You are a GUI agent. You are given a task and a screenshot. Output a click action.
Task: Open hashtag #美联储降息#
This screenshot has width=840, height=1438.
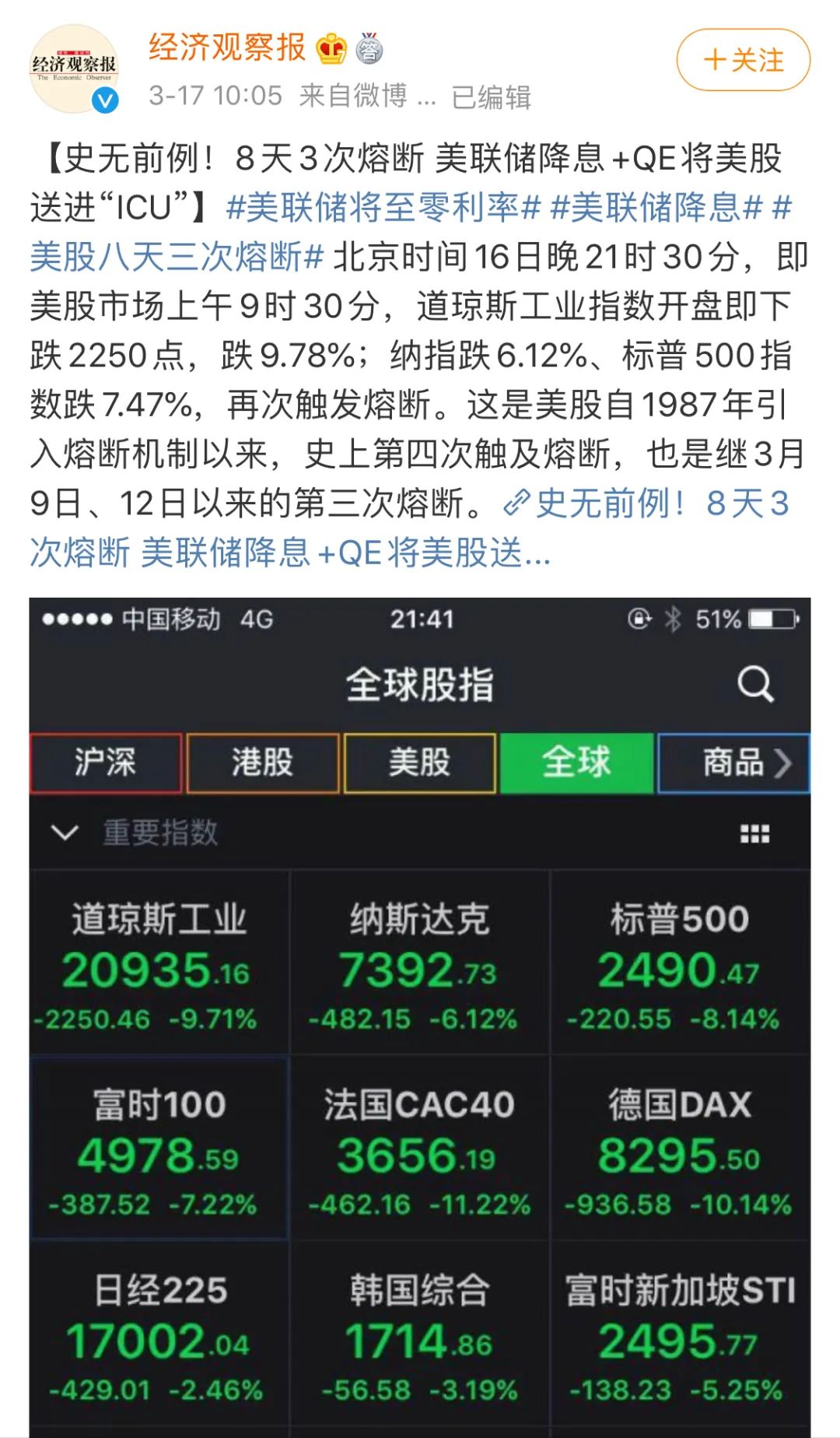pyautogui.click(x=656, y=208)
